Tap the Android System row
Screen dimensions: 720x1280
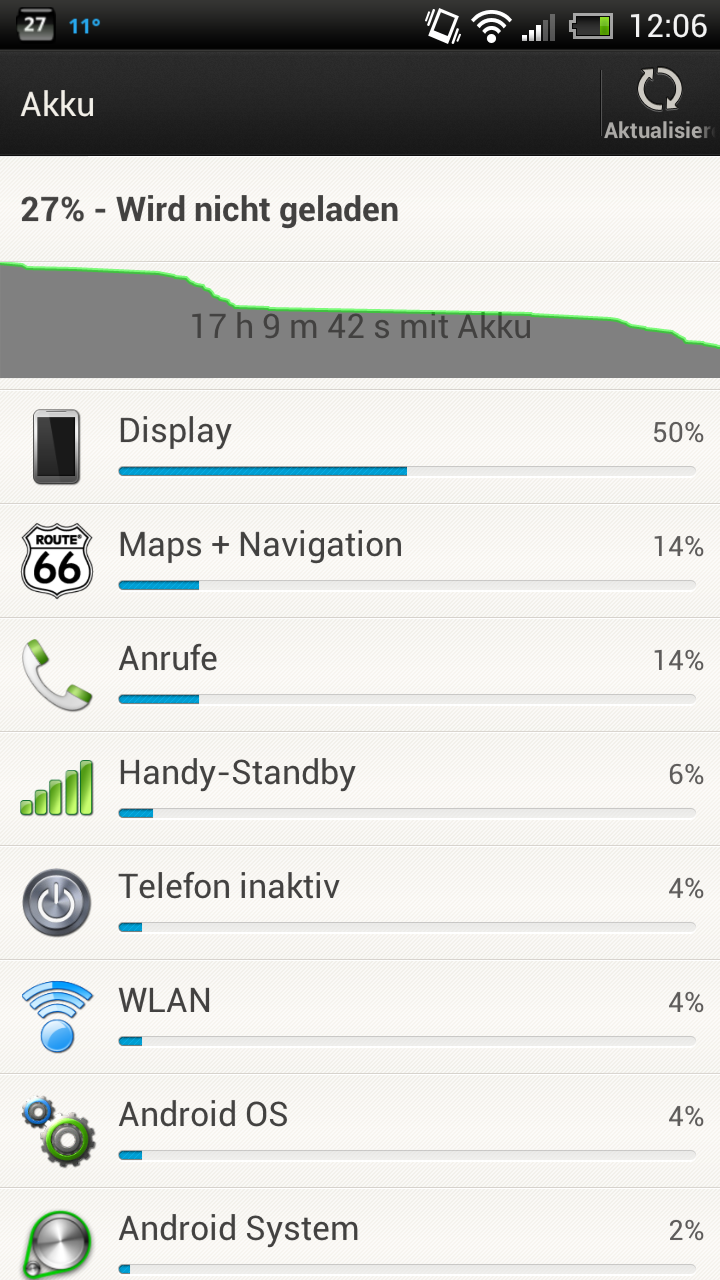[x=360, y=1235]
